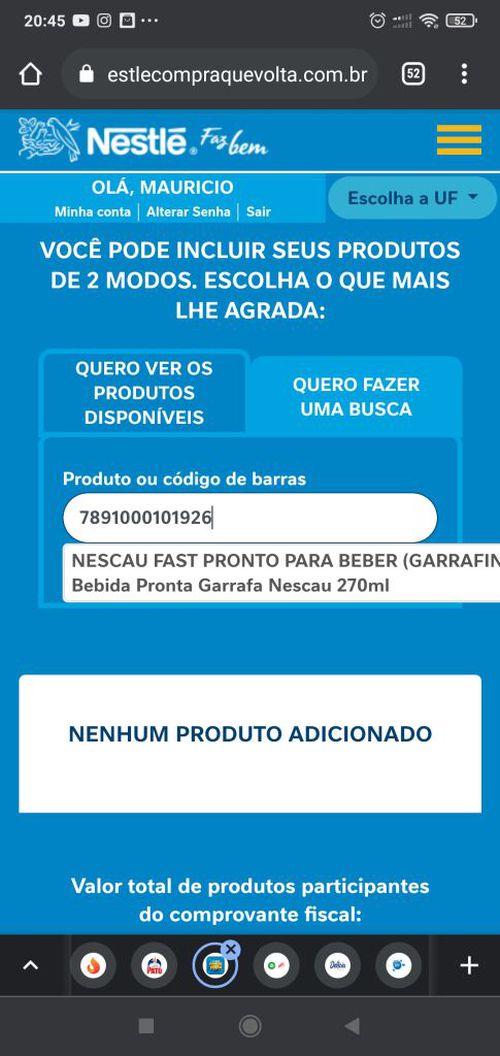Image resolution: width=500 pixels, height=1056 pixels.
Task: Go to the browser home page
Action: [x=30, y=74]
